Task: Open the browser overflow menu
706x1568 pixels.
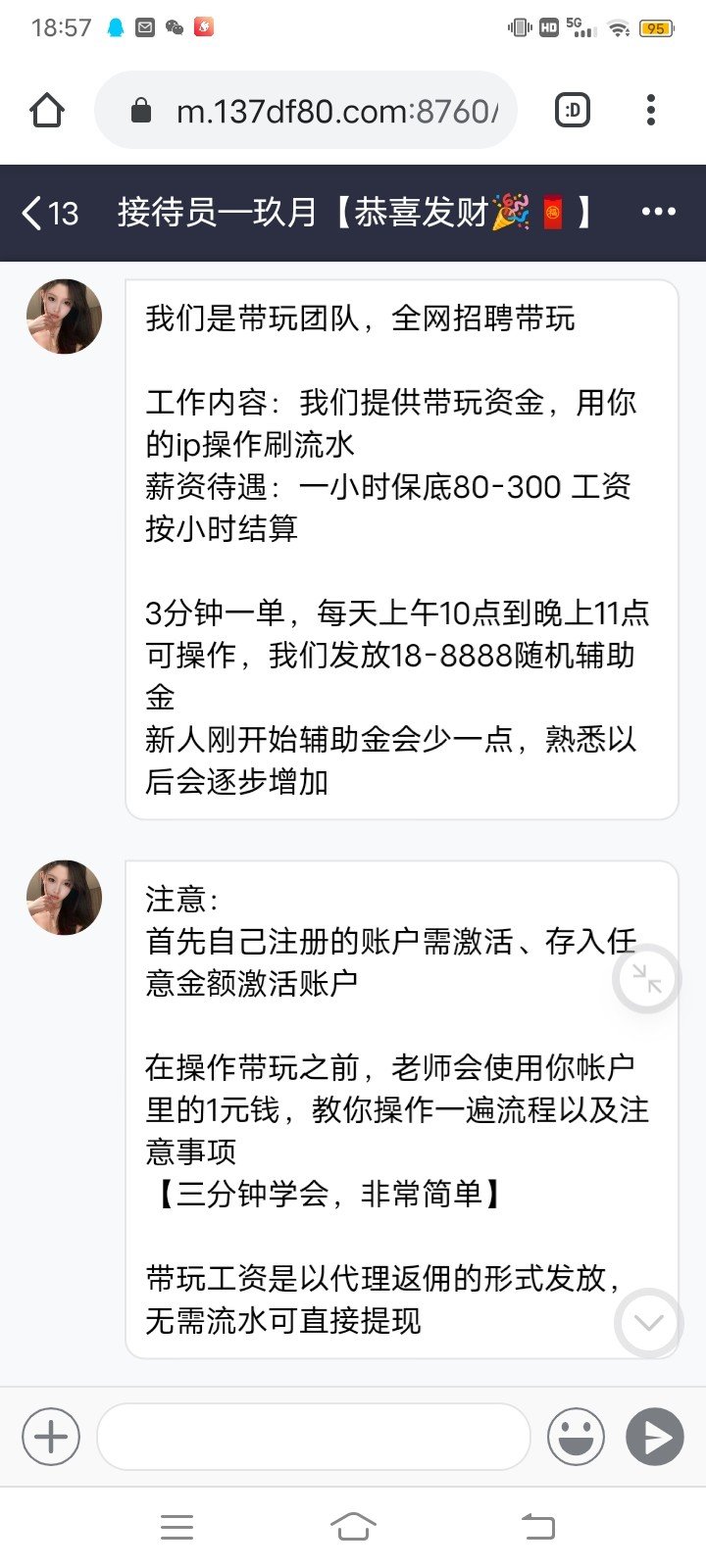Action: pos(651,111)
